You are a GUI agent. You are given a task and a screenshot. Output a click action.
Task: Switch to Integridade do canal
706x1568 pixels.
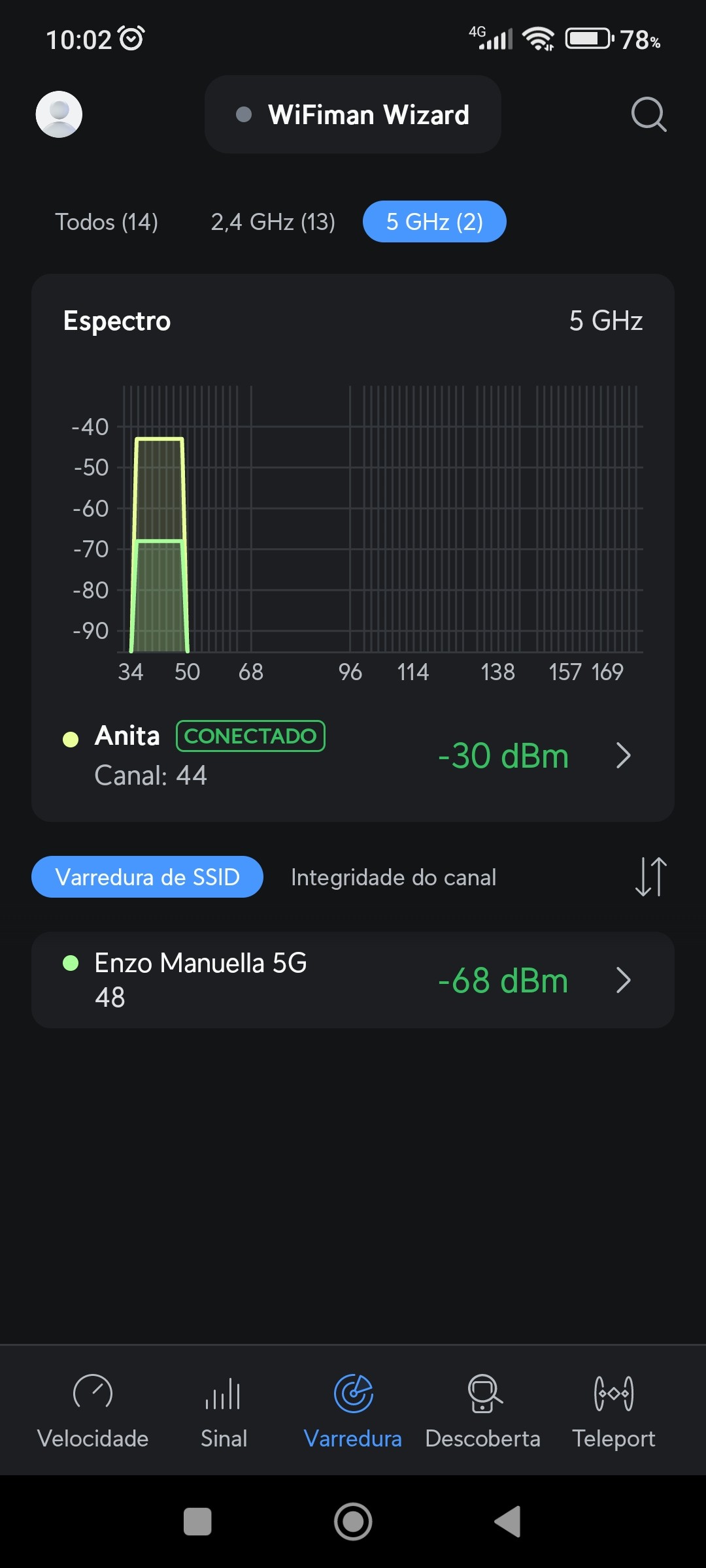click(x=394, y=877)
